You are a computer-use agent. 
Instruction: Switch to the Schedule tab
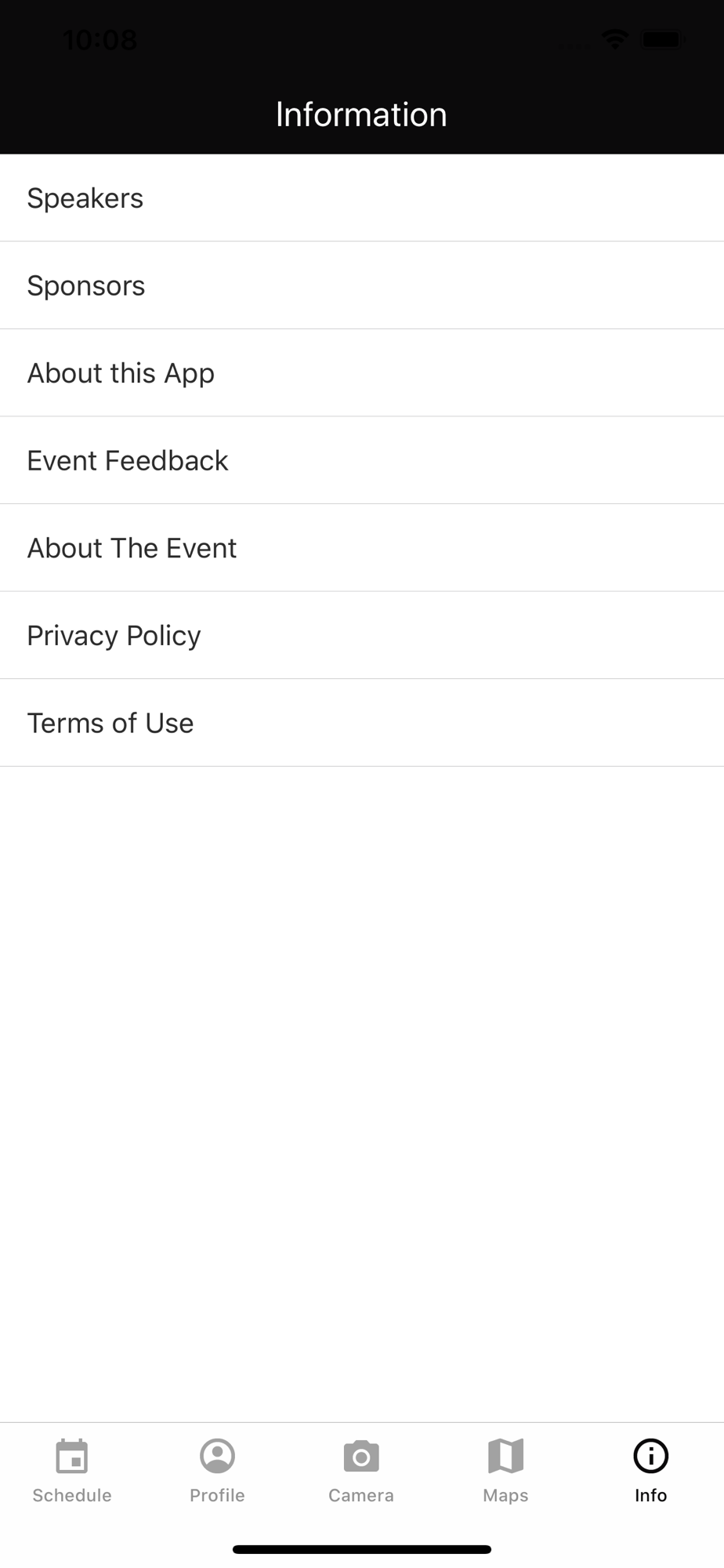coord(72,1471)
